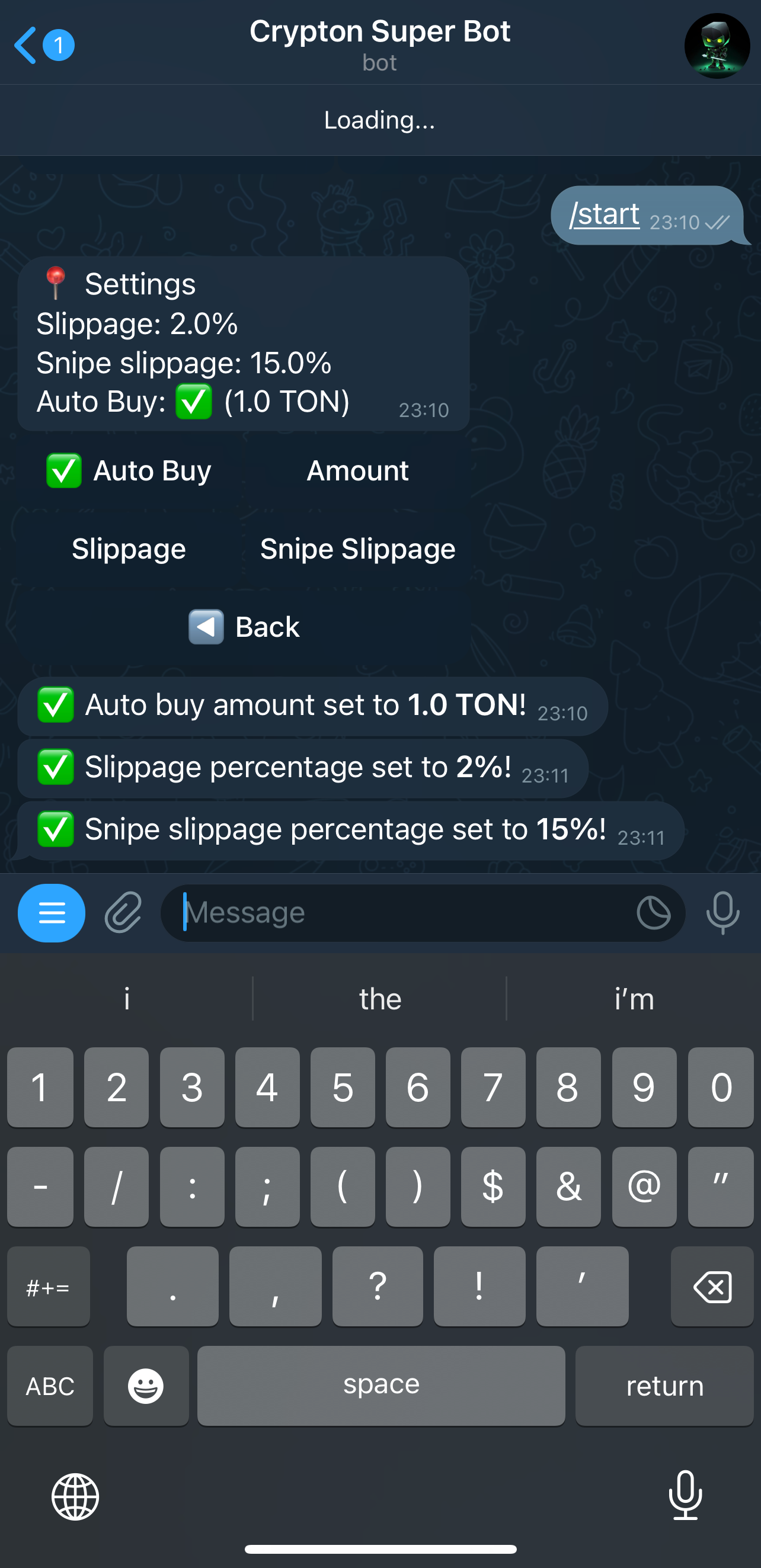
Task: Tap the keyboard backspace key
Action: [712, 1286]
